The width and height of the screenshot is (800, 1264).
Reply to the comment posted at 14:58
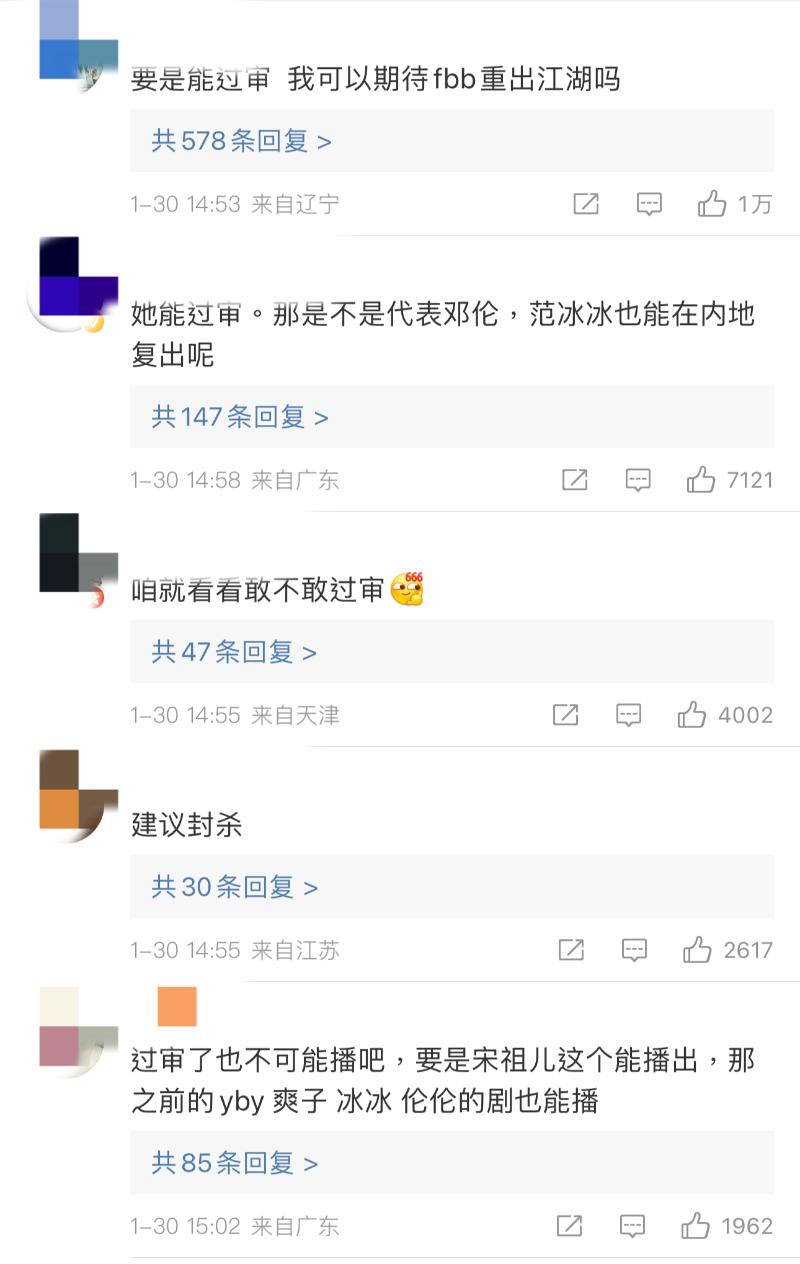point(638,480)
